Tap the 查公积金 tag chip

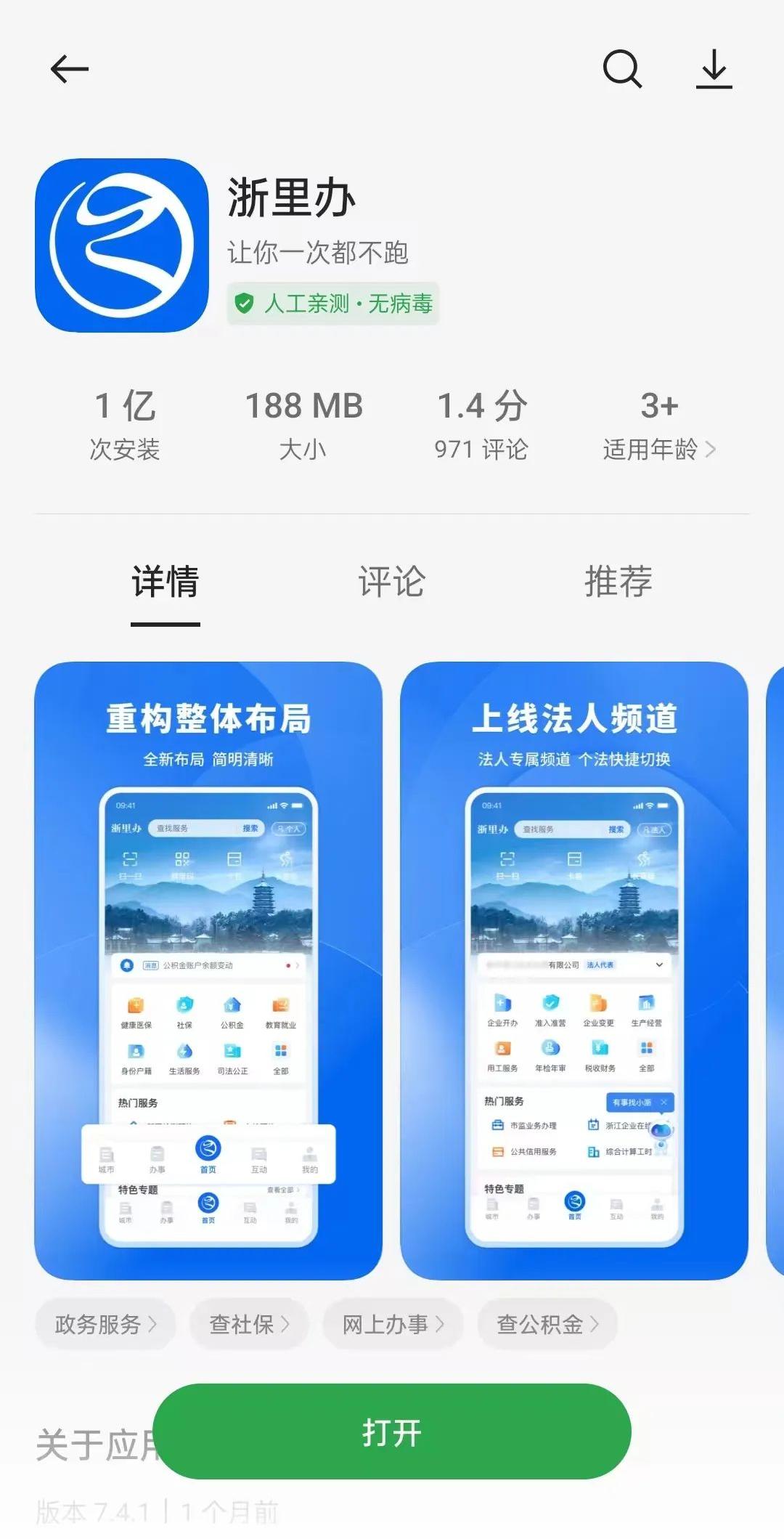coord(547,1324)
